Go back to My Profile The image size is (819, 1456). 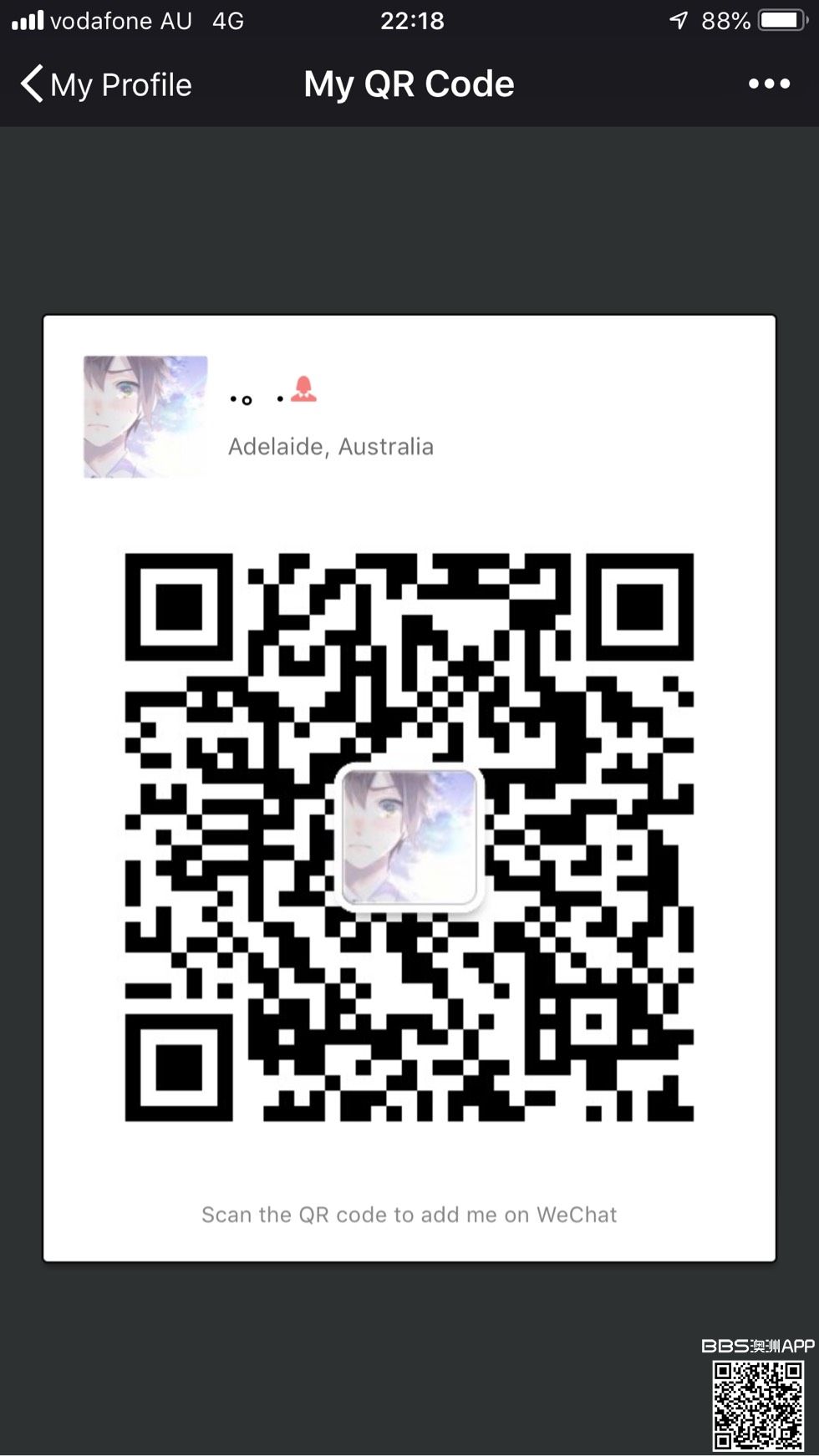coord(106,84)
